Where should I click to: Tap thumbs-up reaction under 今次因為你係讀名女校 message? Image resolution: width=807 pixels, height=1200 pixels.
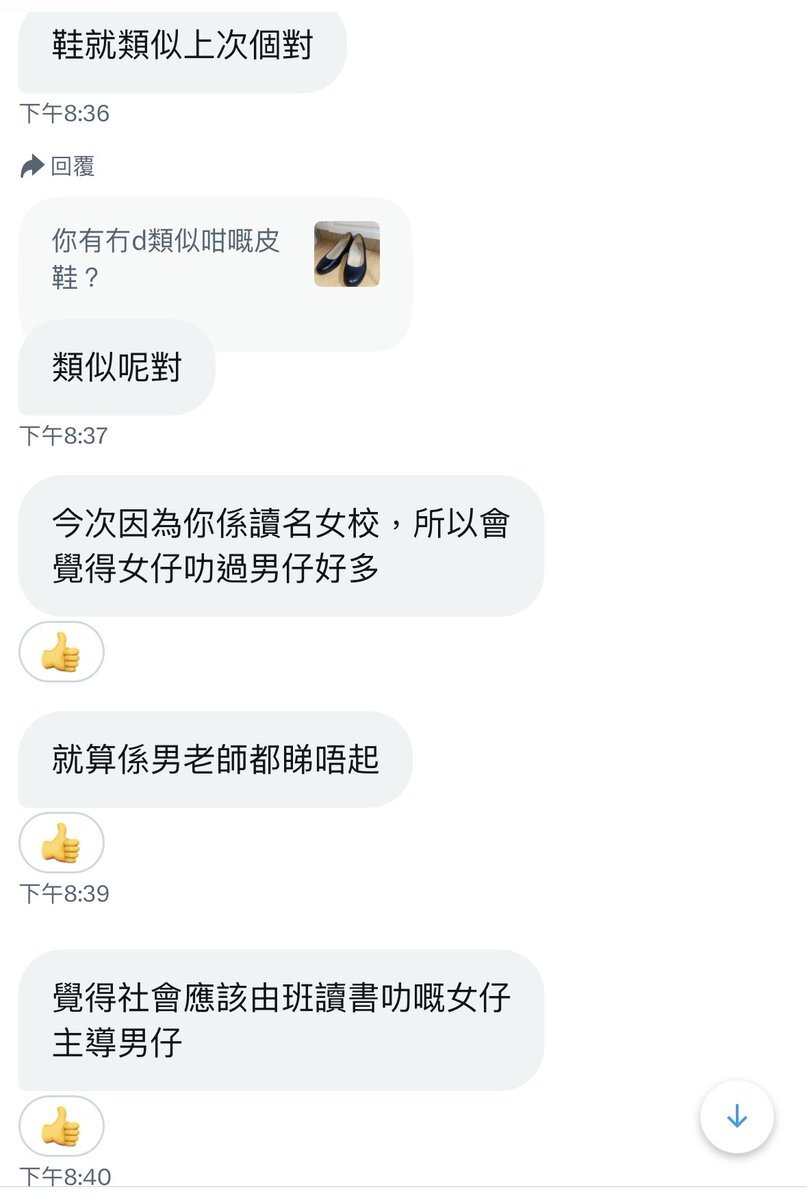pyautogui.click(x=61, y=653)
